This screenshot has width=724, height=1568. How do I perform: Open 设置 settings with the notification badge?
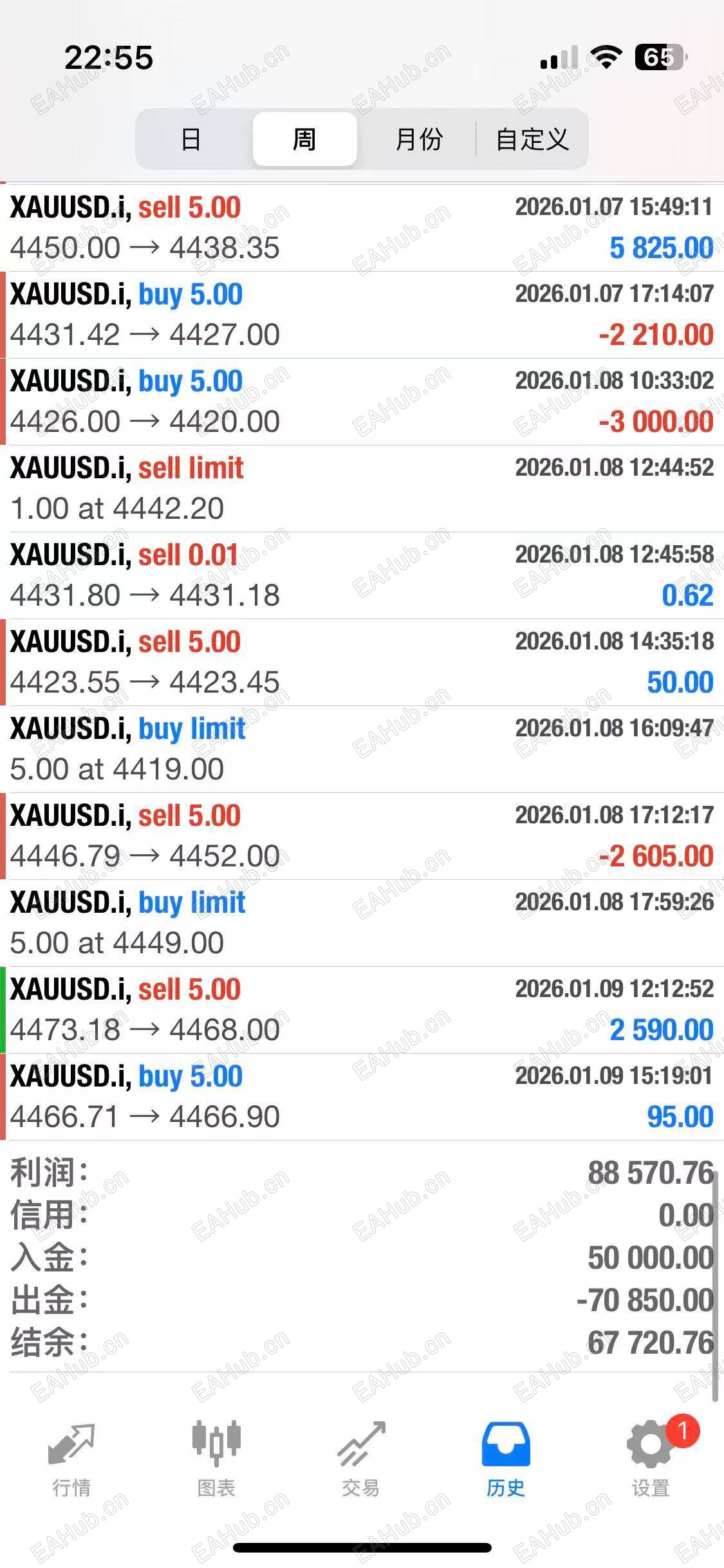pos(651,1459)
